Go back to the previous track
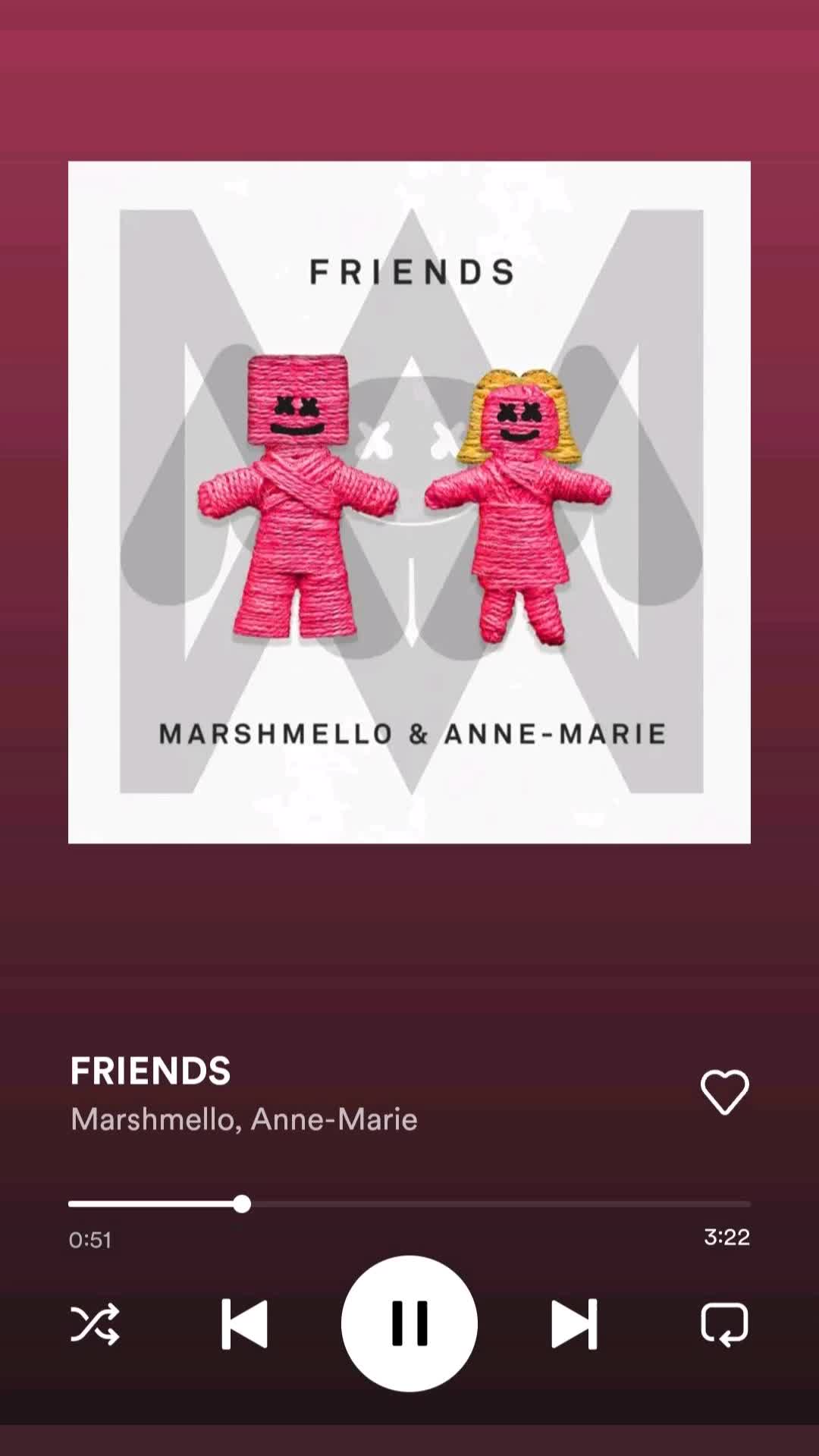Image resolution: width=819 pixels, height=1456 pixels. (x=244, y=1324)
